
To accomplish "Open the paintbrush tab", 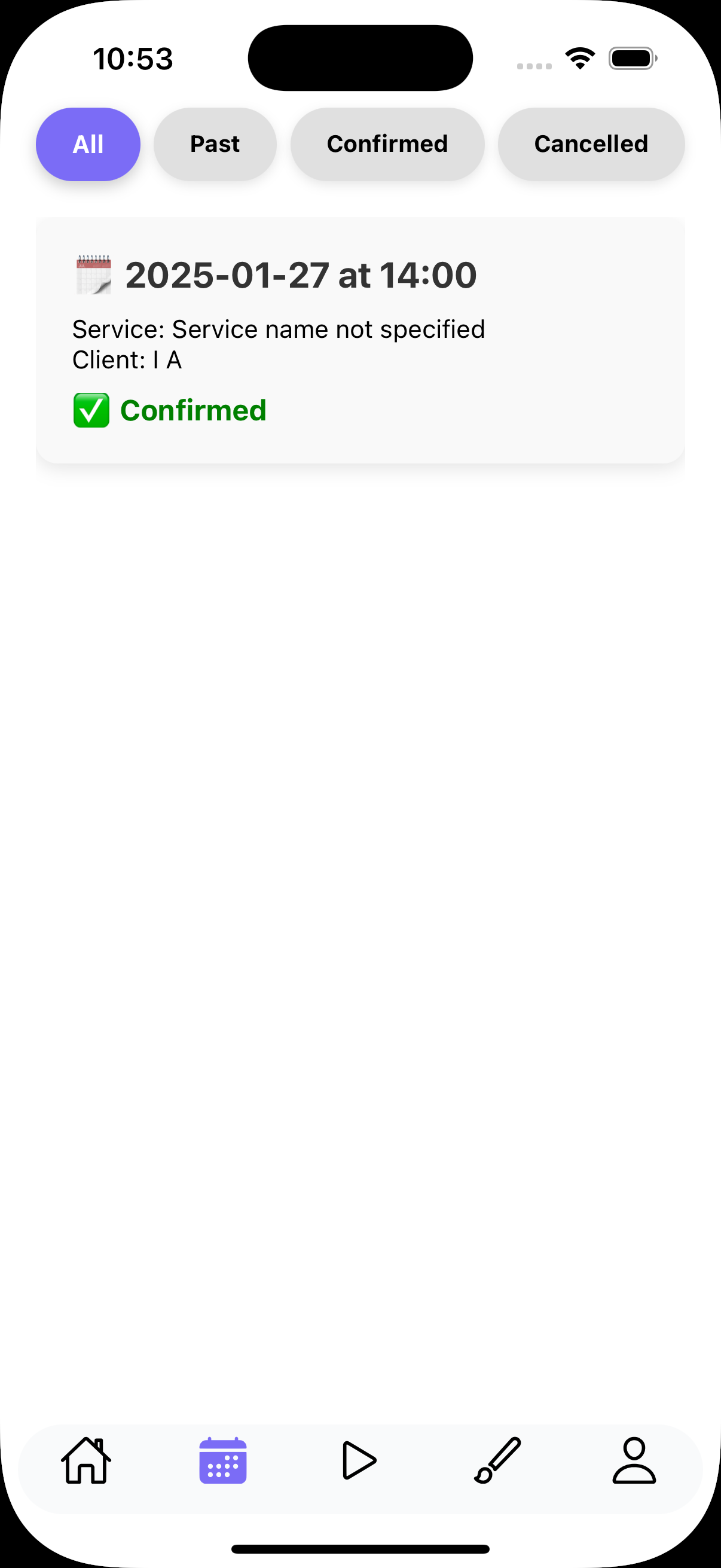I will click(x=497, y=1461).
